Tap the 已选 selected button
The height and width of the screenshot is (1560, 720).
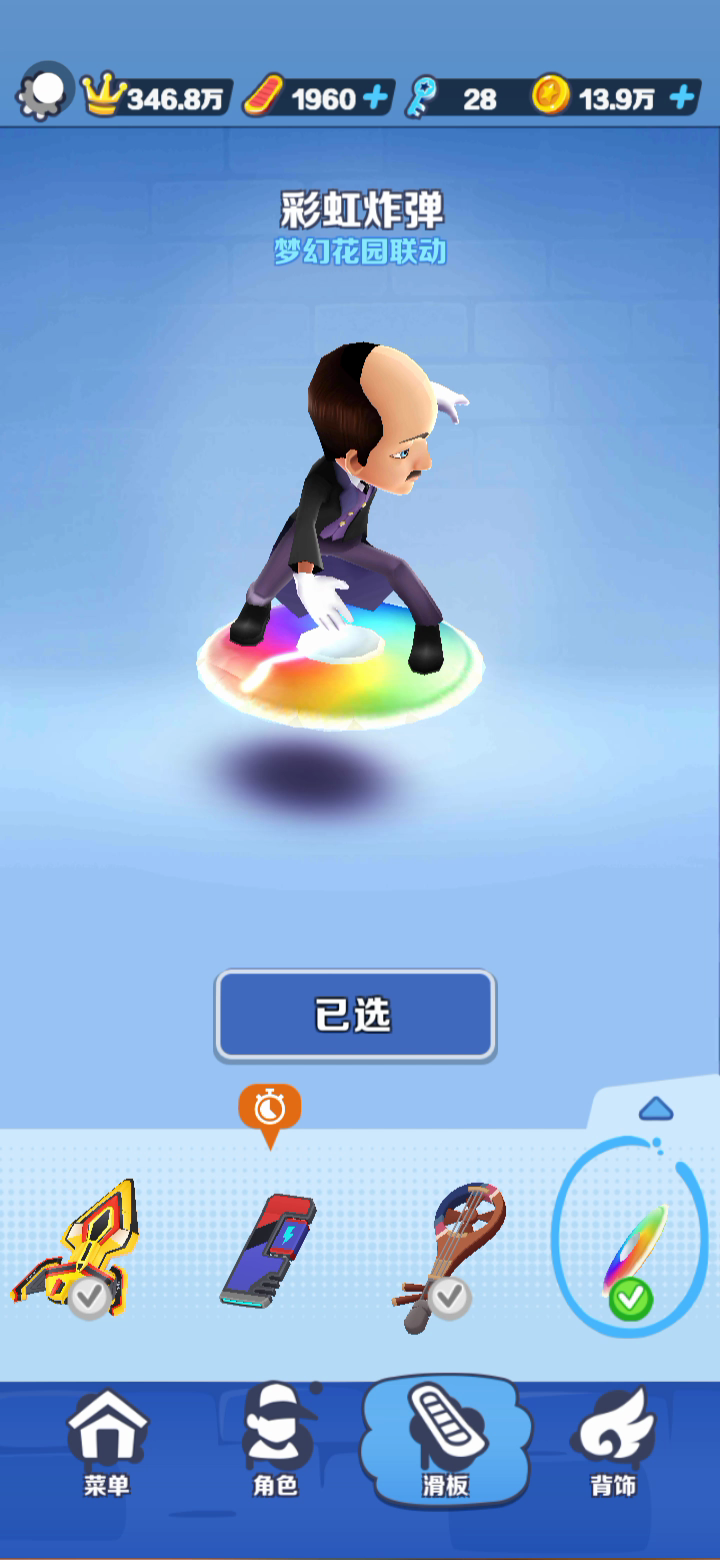tap(355, 1015)
